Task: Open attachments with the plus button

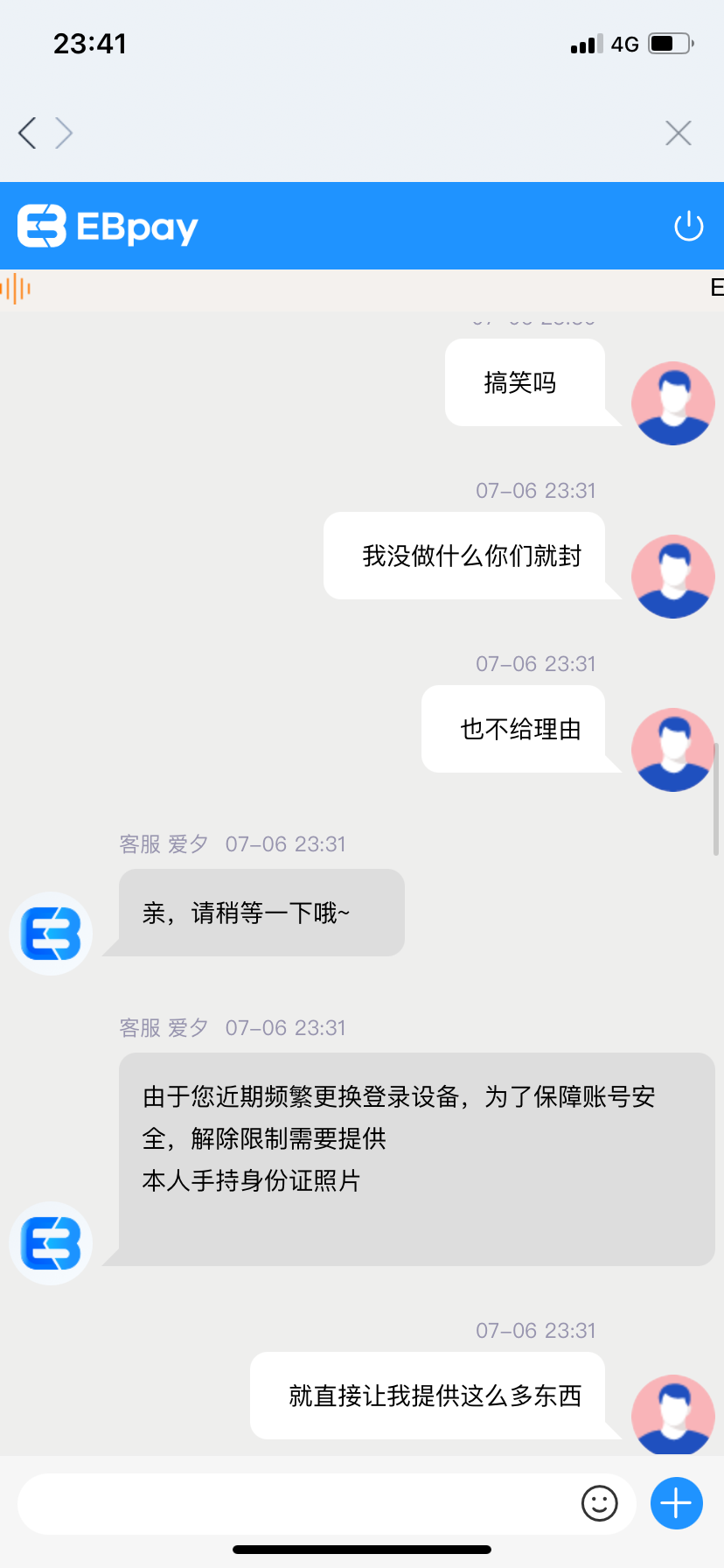Action: click(676, 1503)
